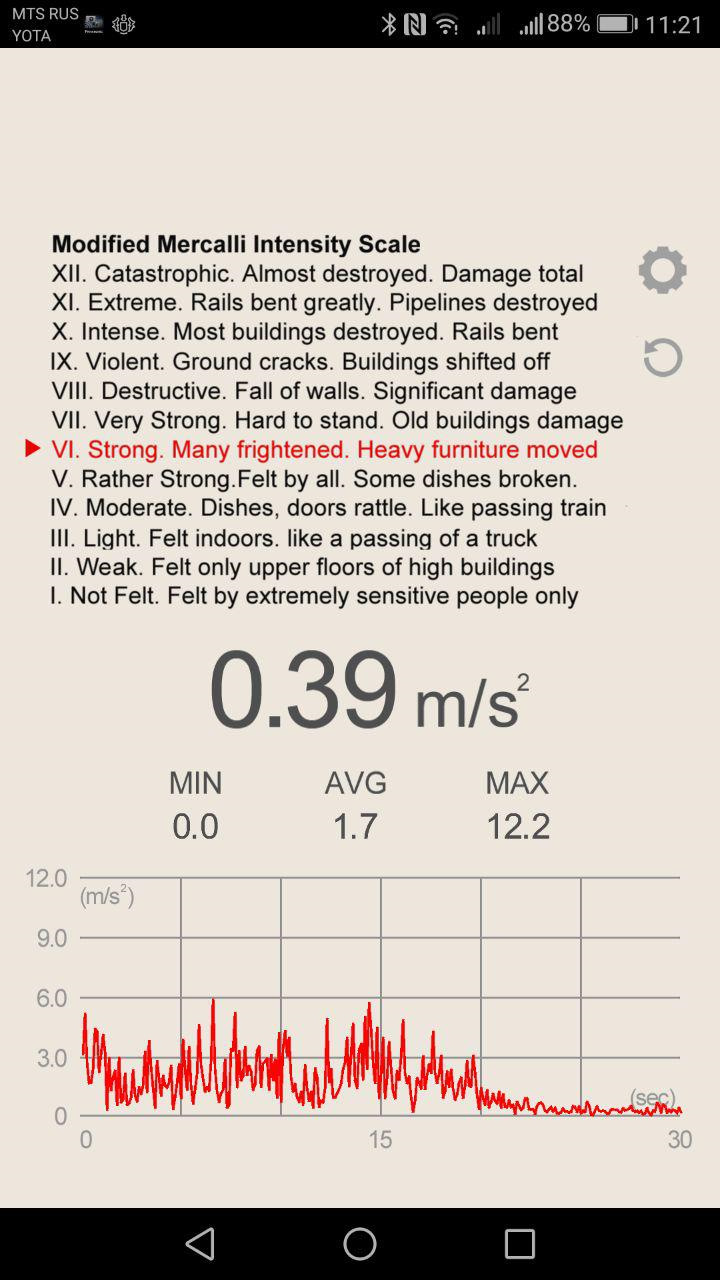Viewport: 720px width, 1280px height.
Task: Go back using the navigation bar
Action: [x=200, y=1244]
